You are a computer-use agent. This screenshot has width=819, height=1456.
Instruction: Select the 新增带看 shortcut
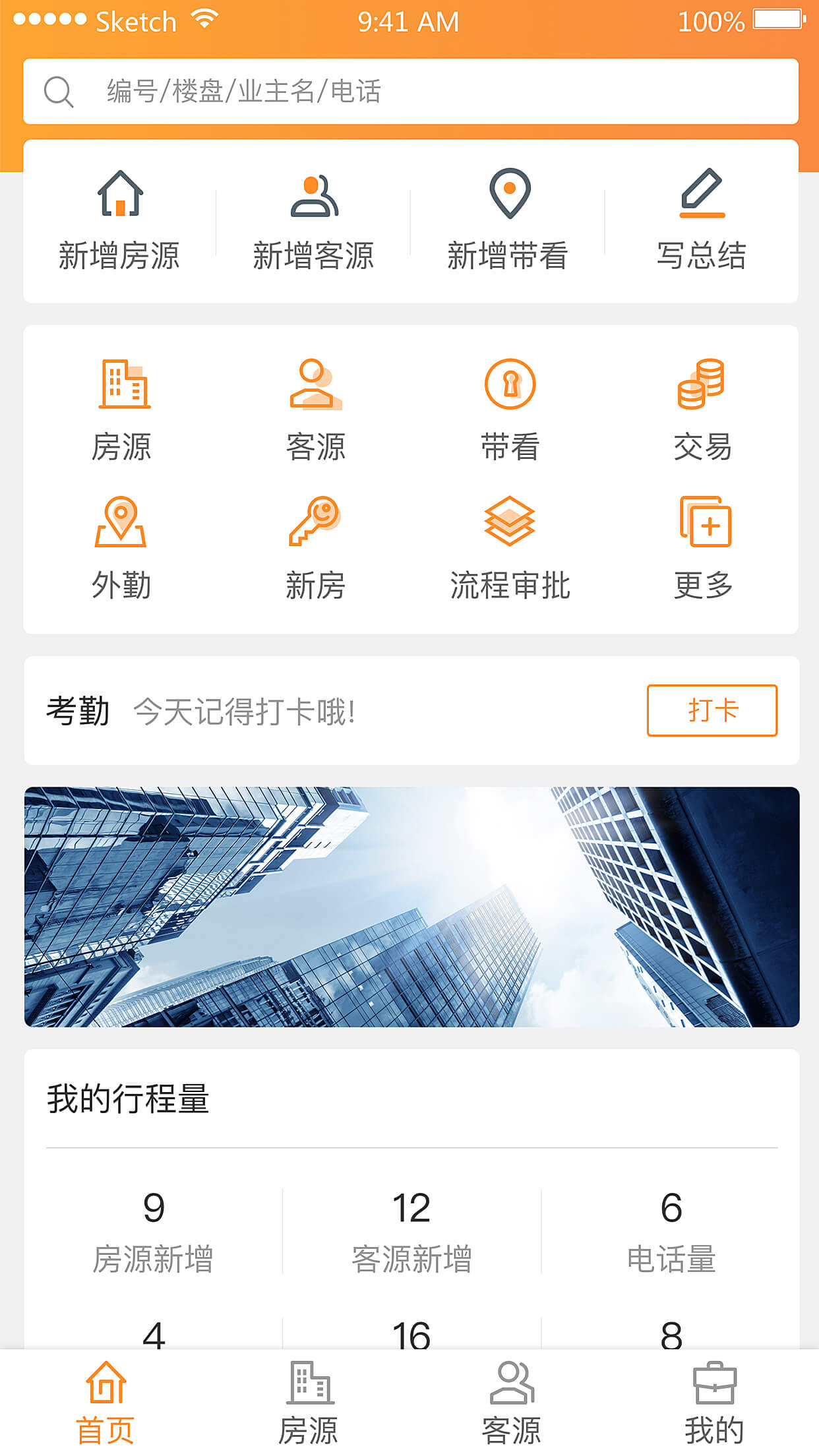508,221
